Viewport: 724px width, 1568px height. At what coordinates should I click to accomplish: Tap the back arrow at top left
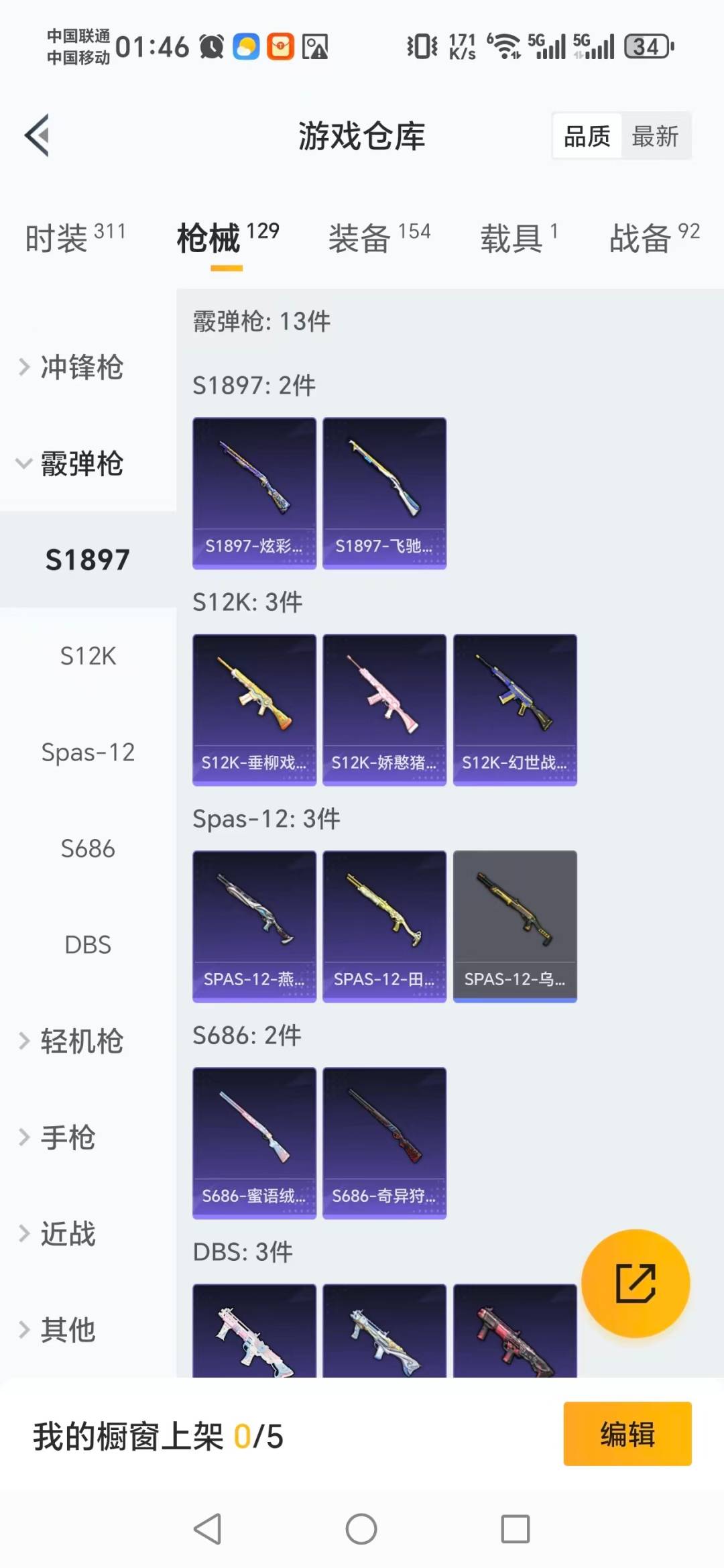click(x=38, y=134)
